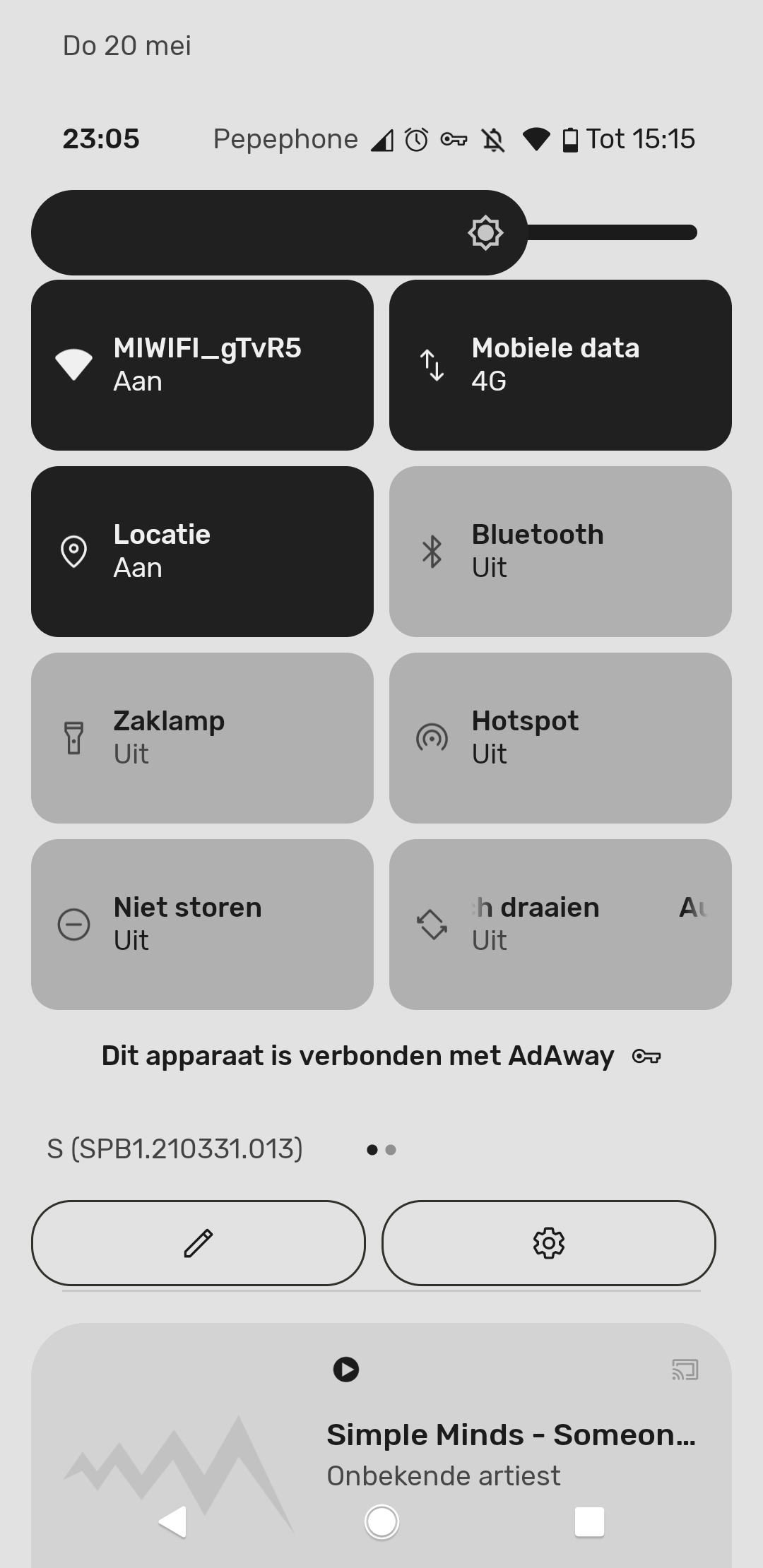Toggle the Mobiele data 4G tile
The height and width of the screenshot is (1568, 763).
point(560,365)
